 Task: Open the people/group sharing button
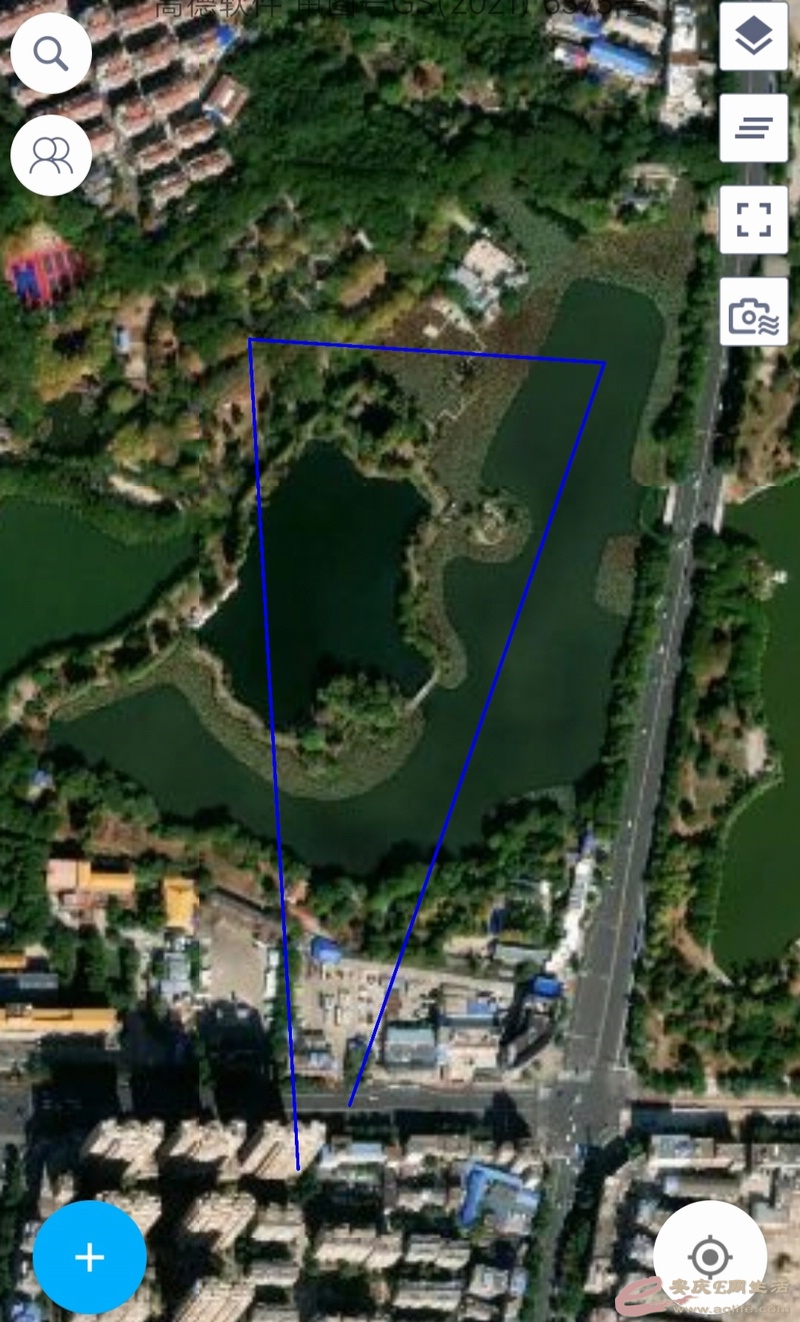click(51, 155)
